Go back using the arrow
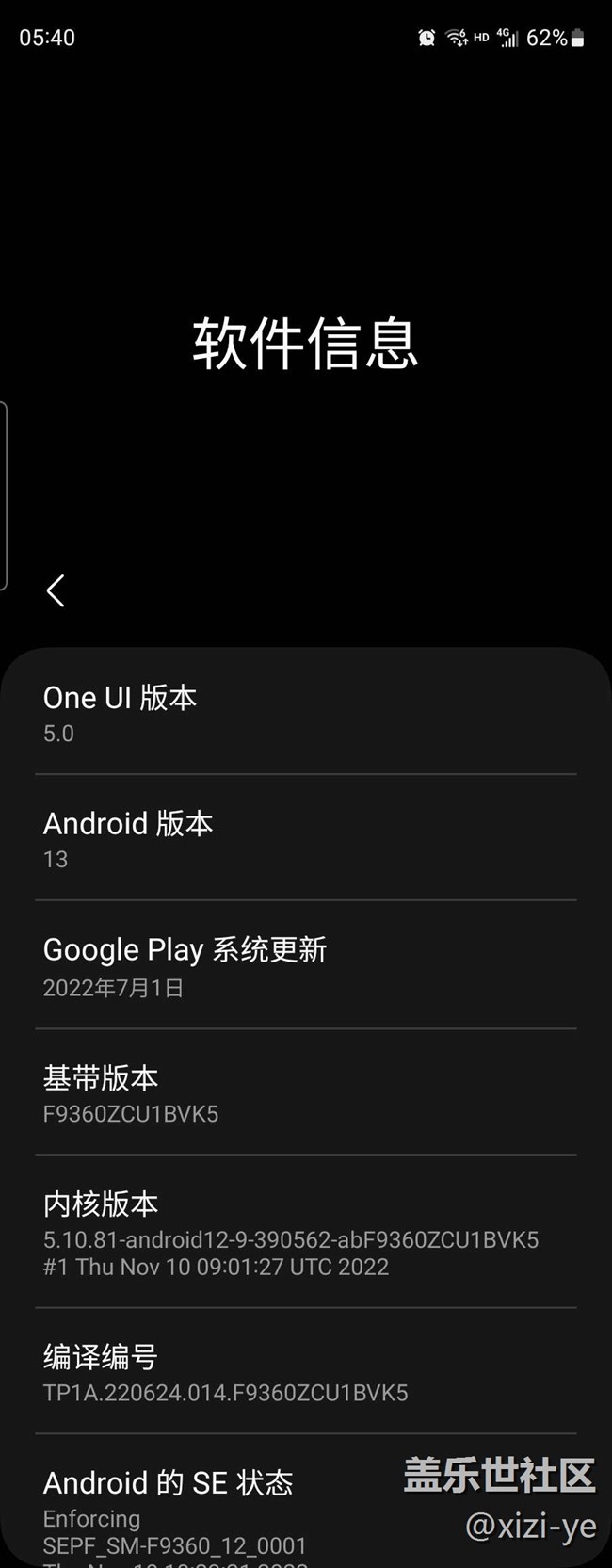Image resolution: width=612 pixels, height=1568 pixels. (x=56, y=590)
